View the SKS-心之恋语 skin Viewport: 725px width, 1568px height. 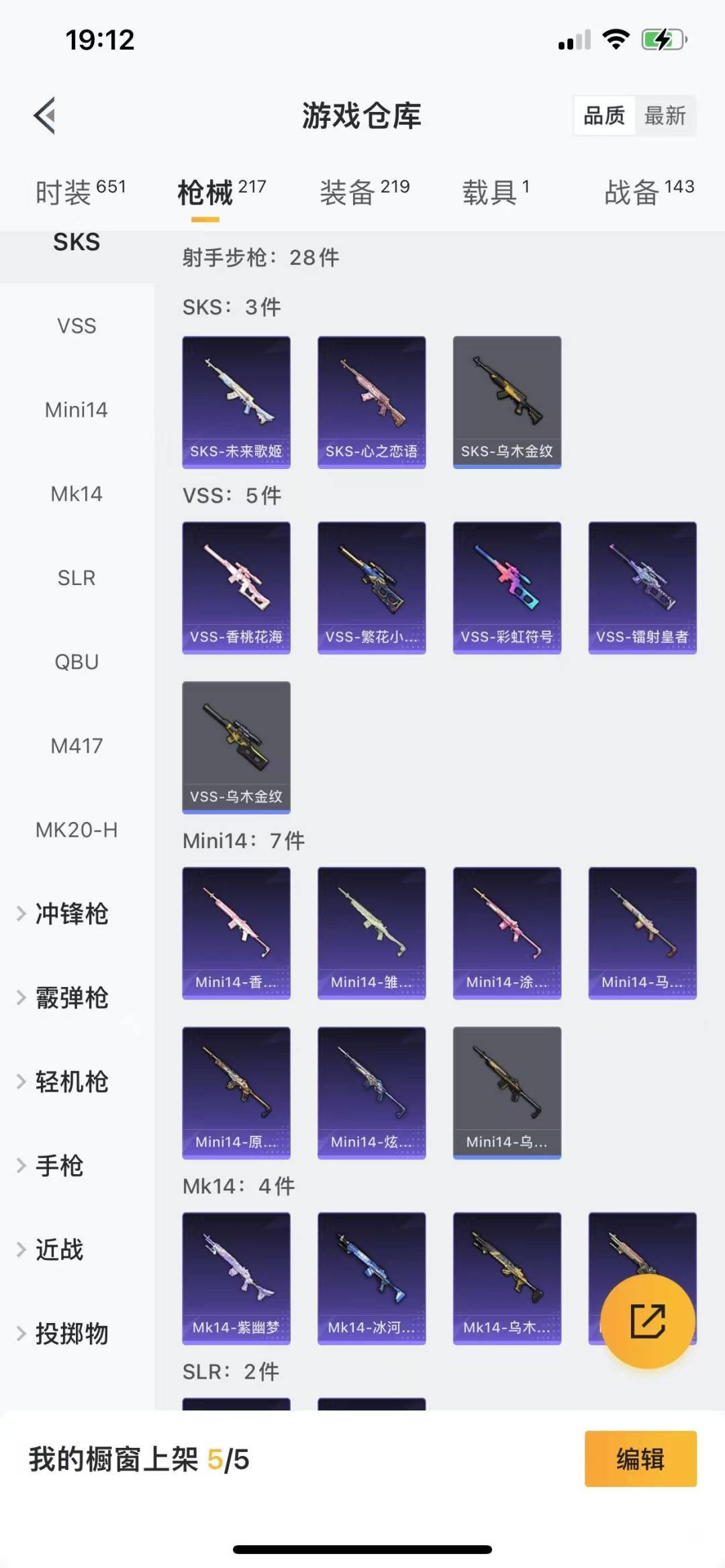click(371, 402)
